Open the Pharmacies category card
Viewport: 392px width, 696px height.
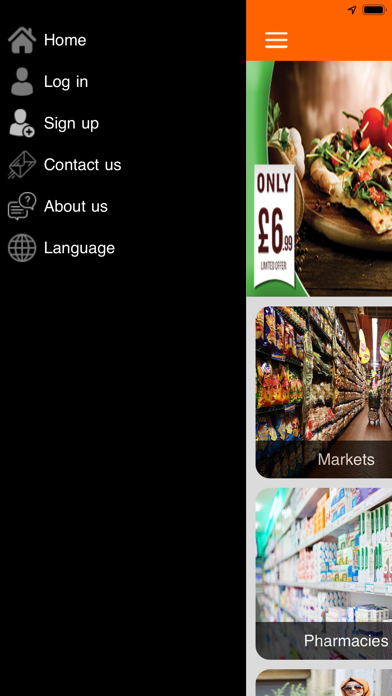(x=324, y=573)
